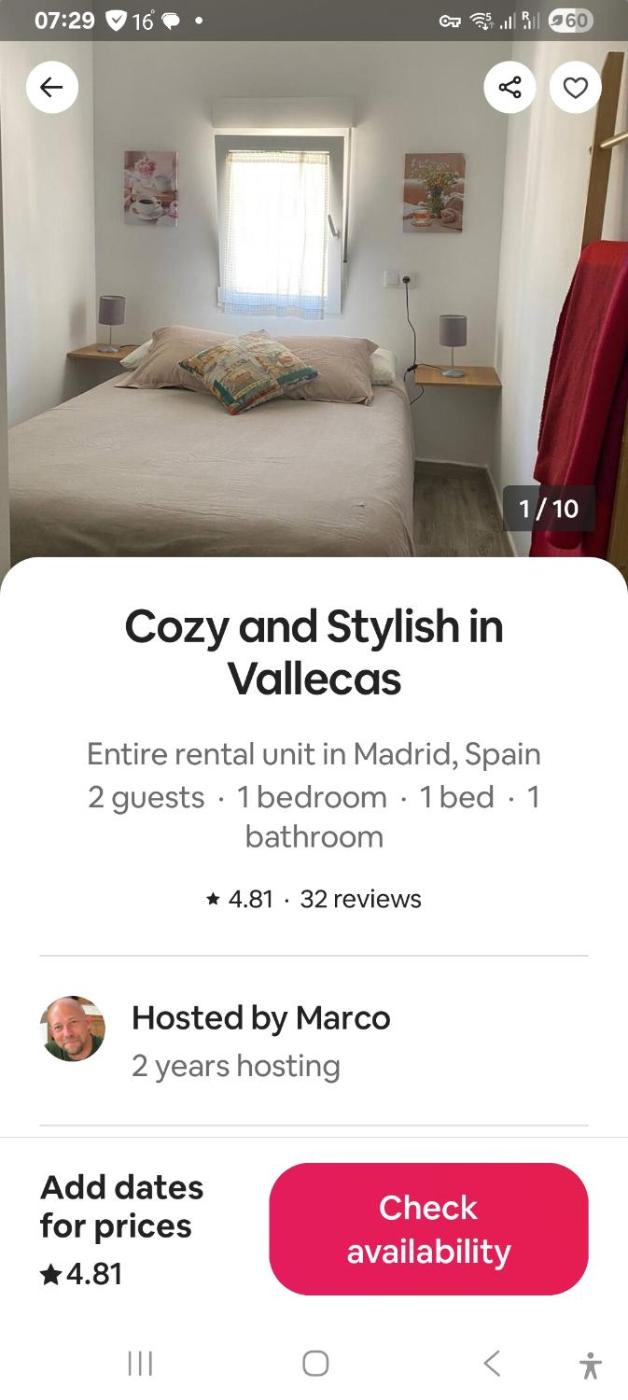628x1400 pixels.
Task: Share this Vallecas listing
Action: pyautogui.click(x=510, y=88)
